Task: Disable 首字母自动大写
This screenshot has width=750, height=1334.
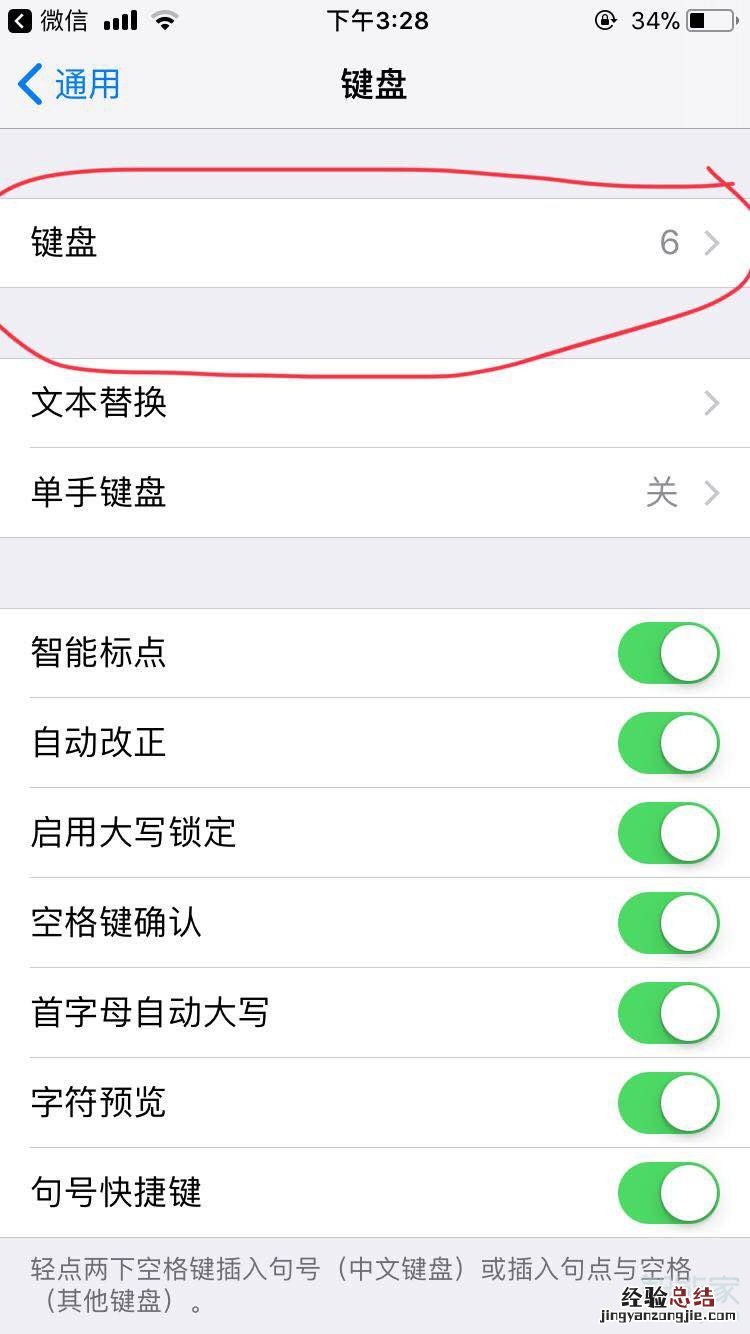Action: 668,1013
